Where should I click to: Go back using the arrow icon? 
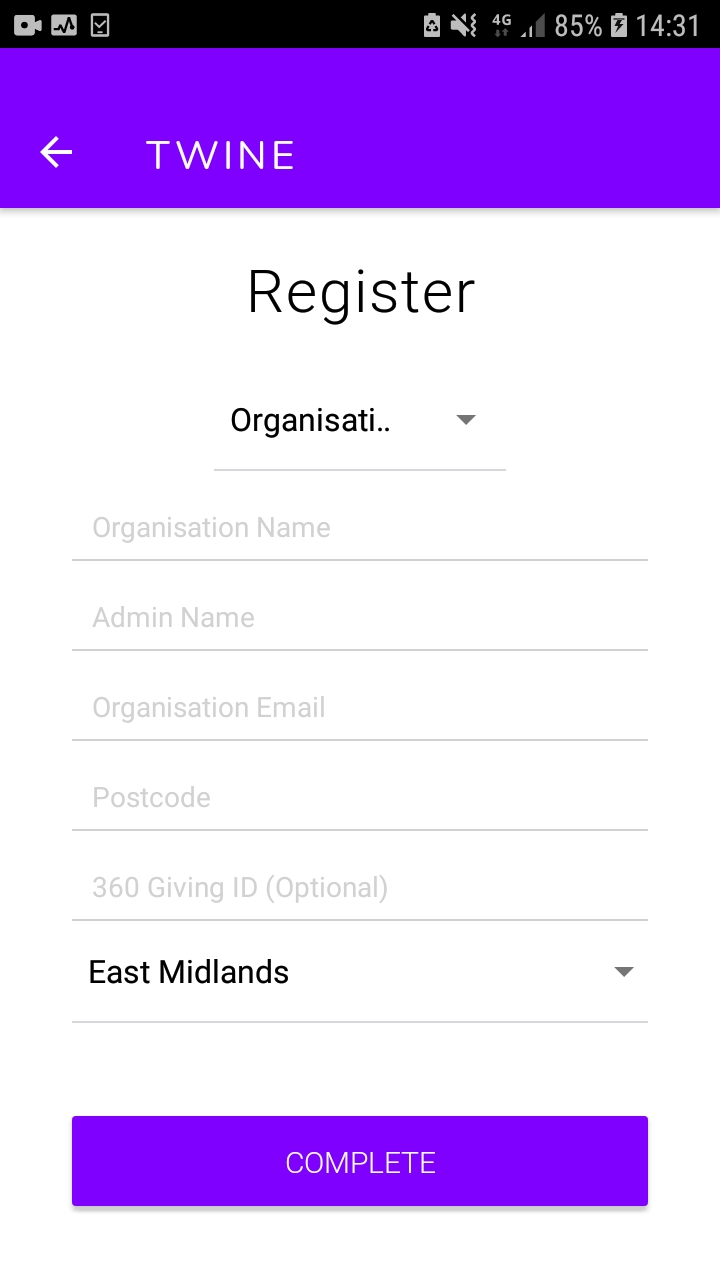click(56, 153)
